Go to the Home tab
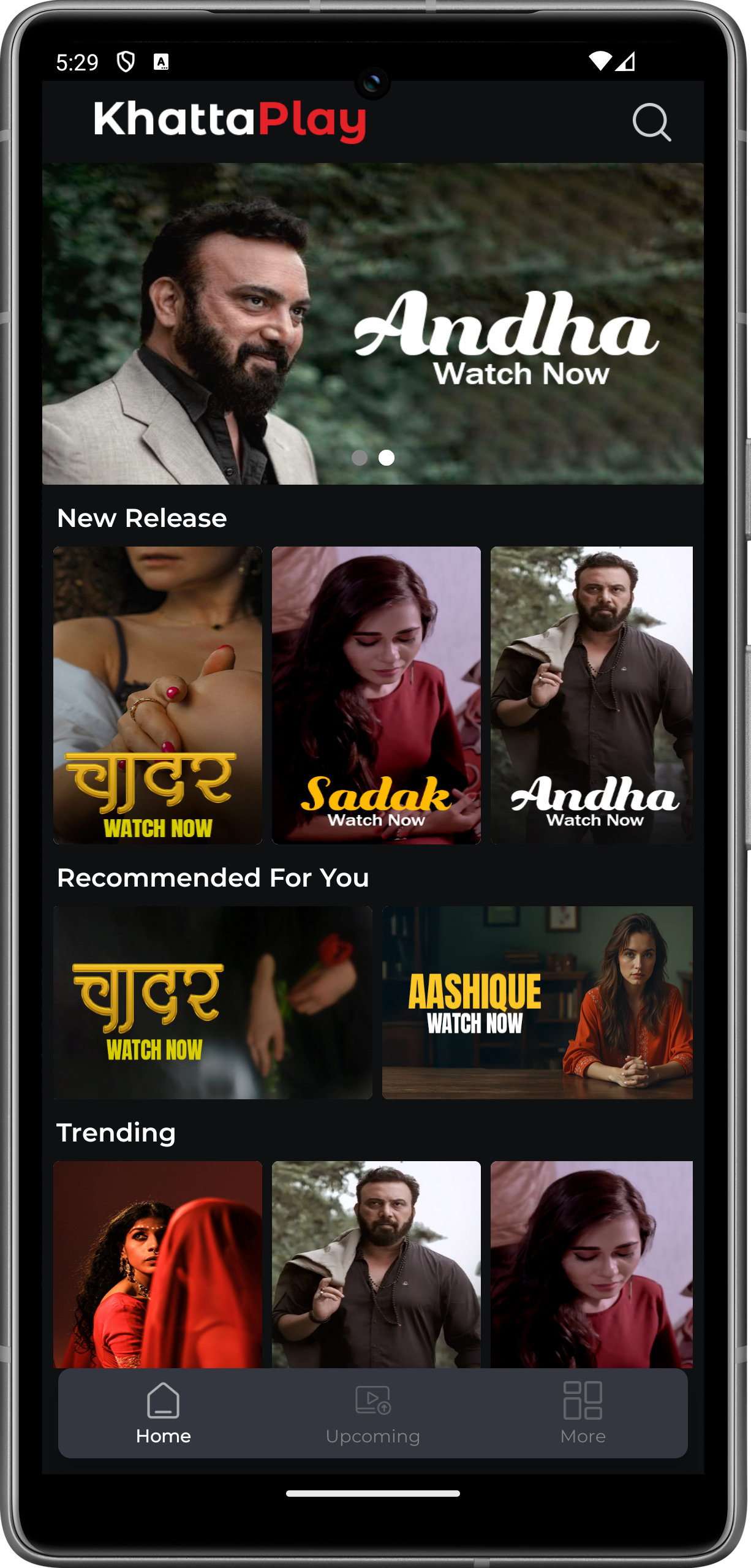 pyautogui.click(x=163, y=1413)
